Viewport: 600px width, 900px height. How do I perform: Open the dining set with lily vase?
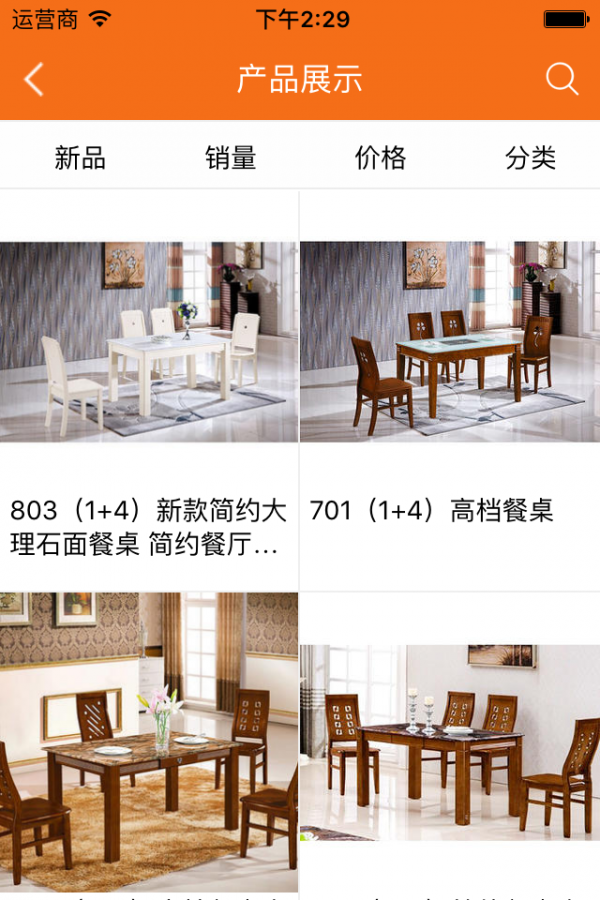point(149,742)
